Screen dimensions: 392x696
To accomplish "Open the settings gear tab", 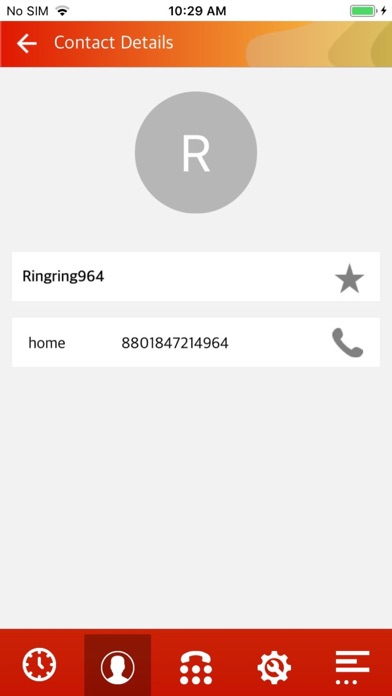I will click(274, 666).
